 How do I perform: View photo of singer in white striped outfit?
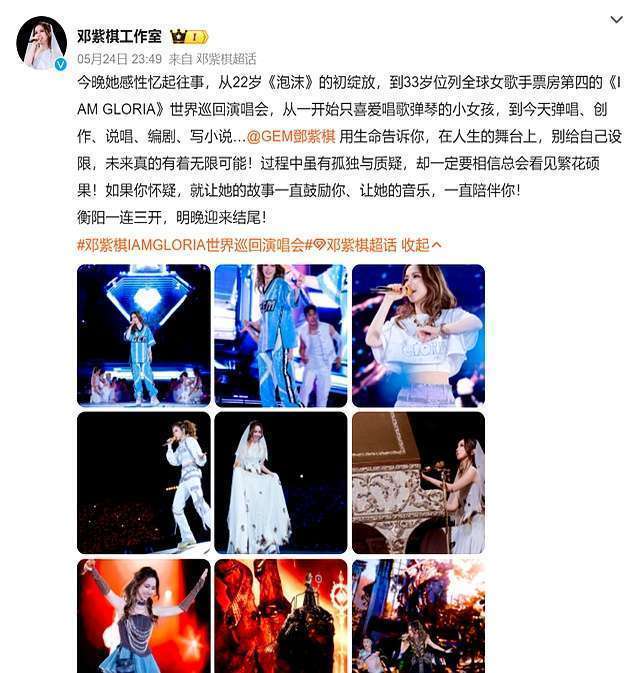pos(144,482)
